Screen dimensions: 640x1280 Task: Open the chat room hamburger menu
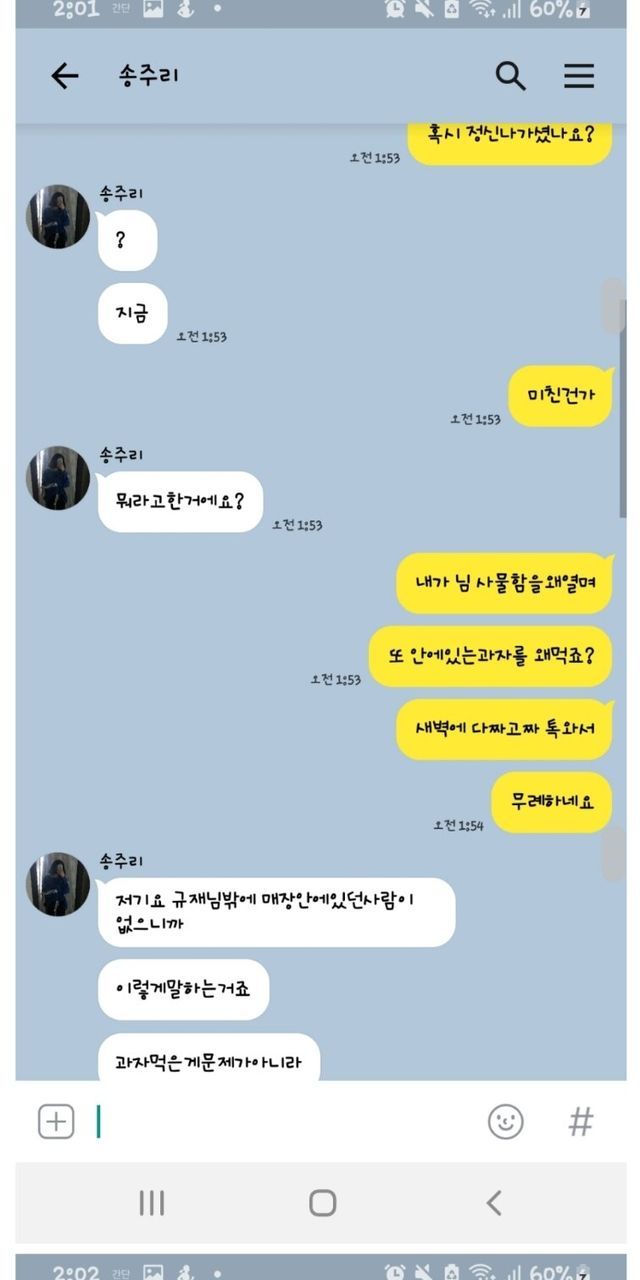point(579,76)
